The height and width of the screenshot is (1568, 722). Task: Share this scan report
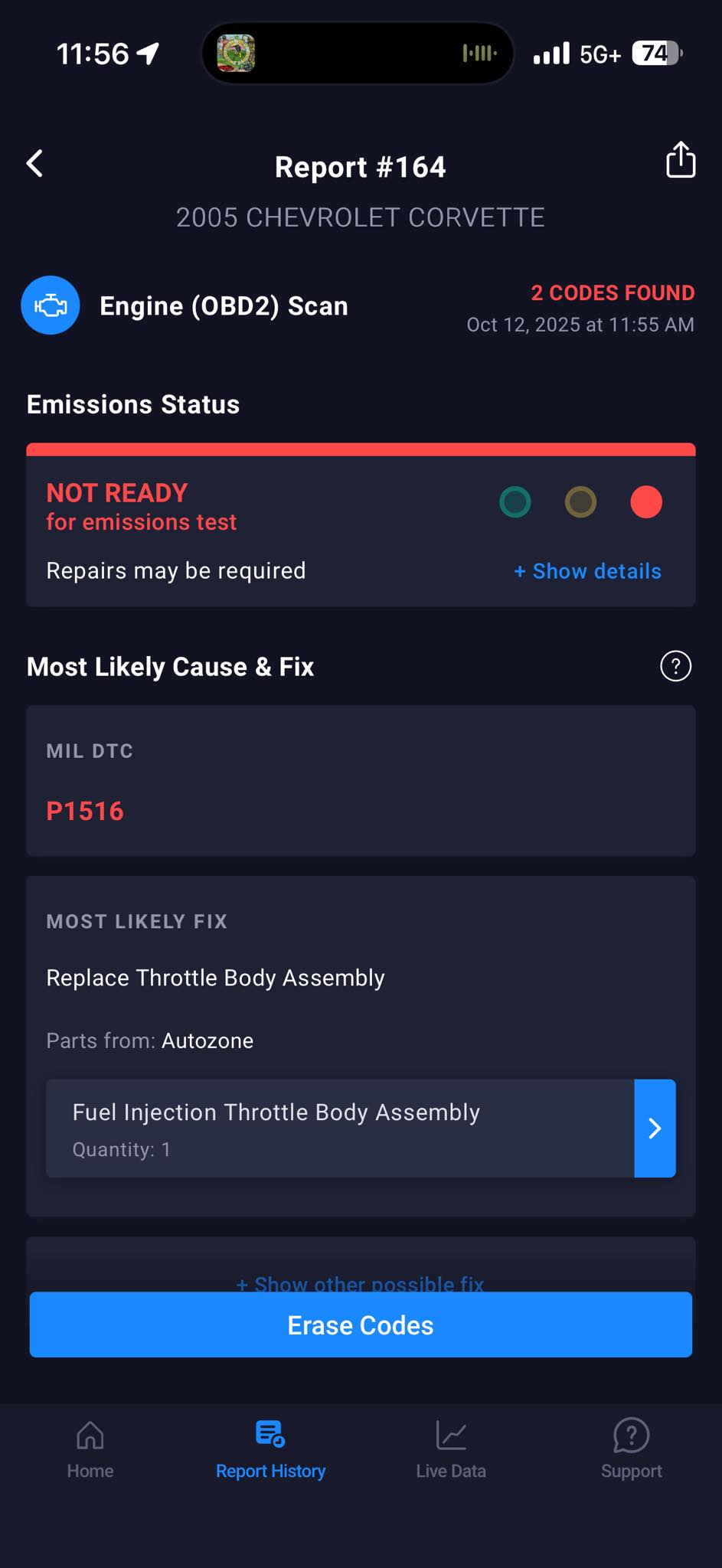(x=680, y=159)
